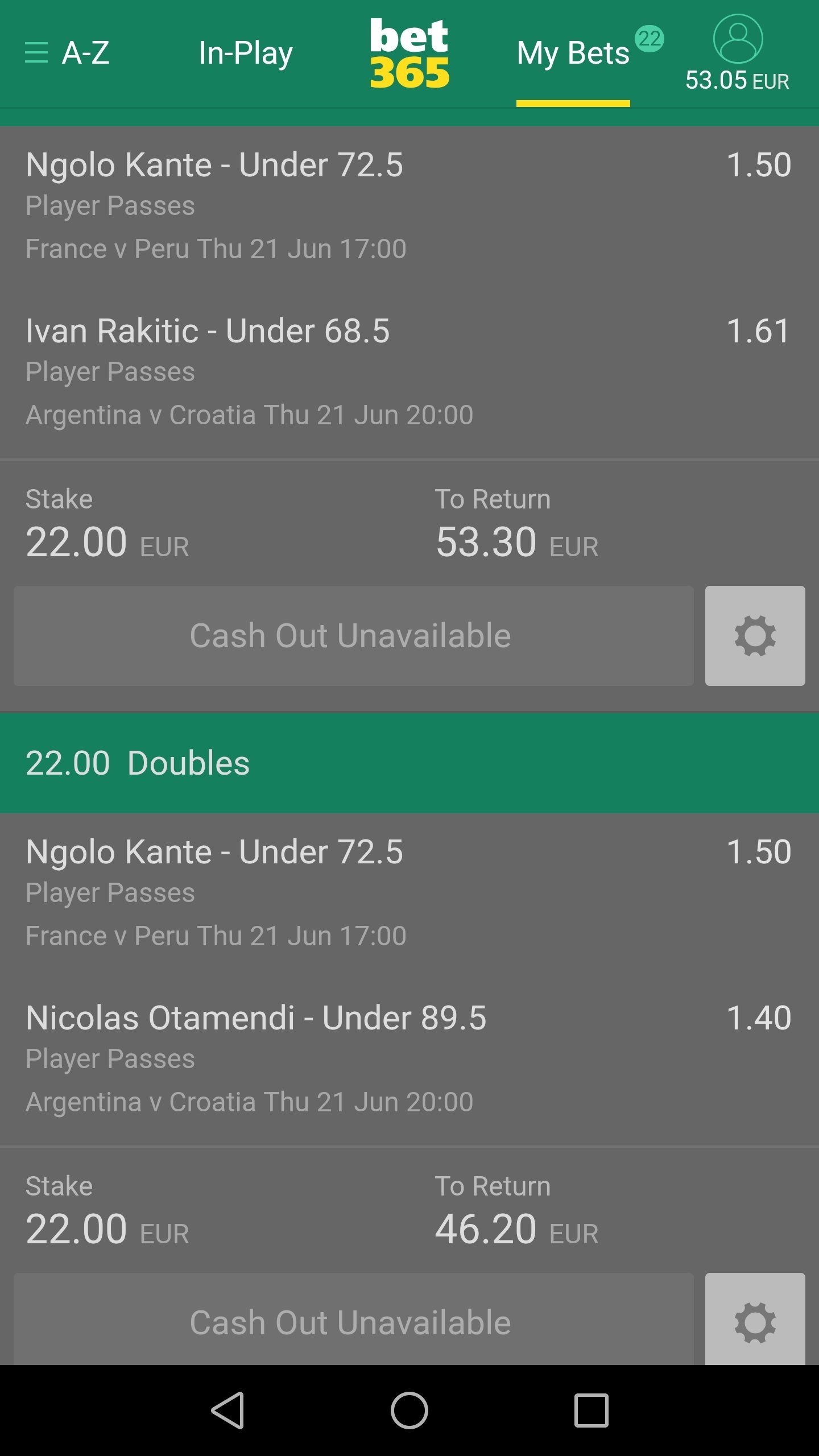Switch to the In-Play tab
The width and height of the screenshot is (819, 1456).
tap(246, 54)
